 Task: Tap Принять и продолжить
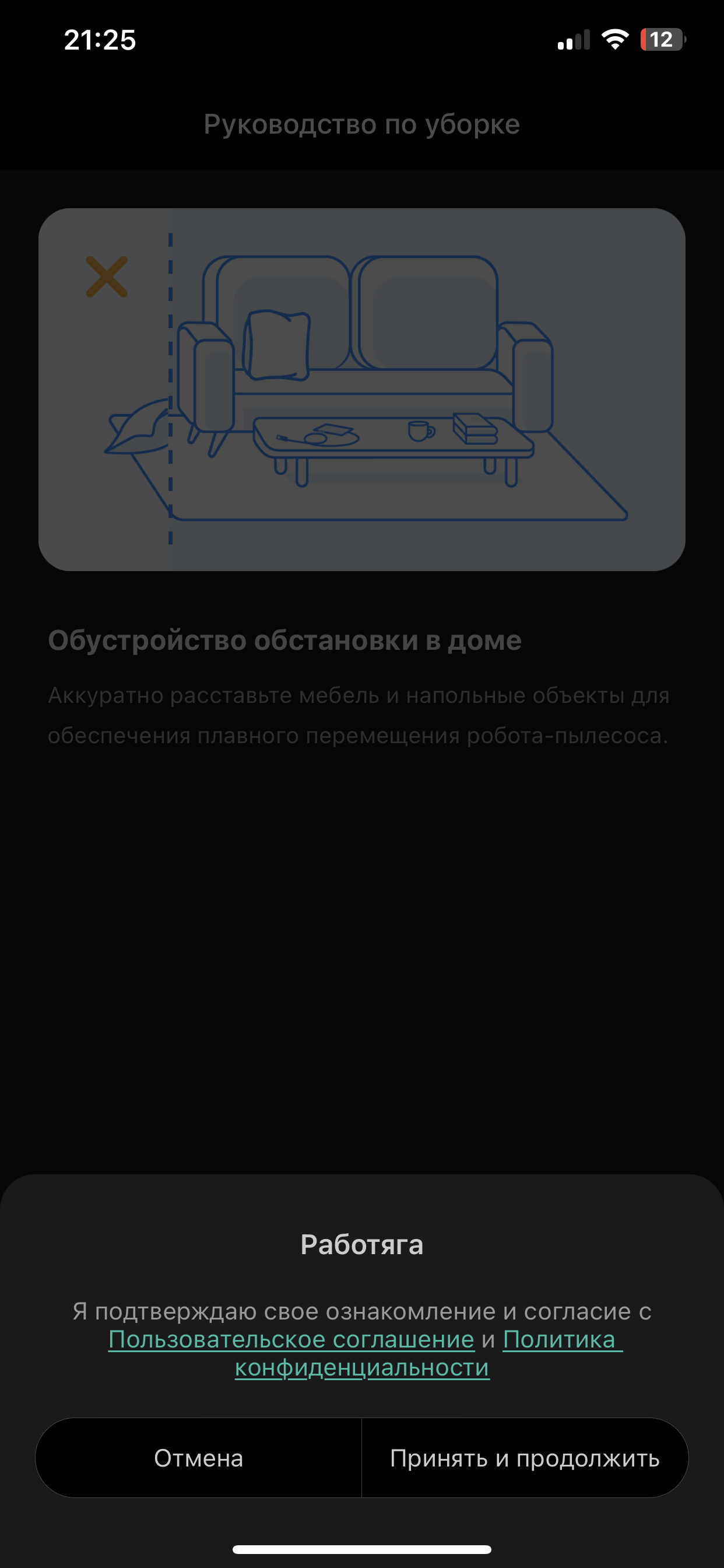(525, 1458)
